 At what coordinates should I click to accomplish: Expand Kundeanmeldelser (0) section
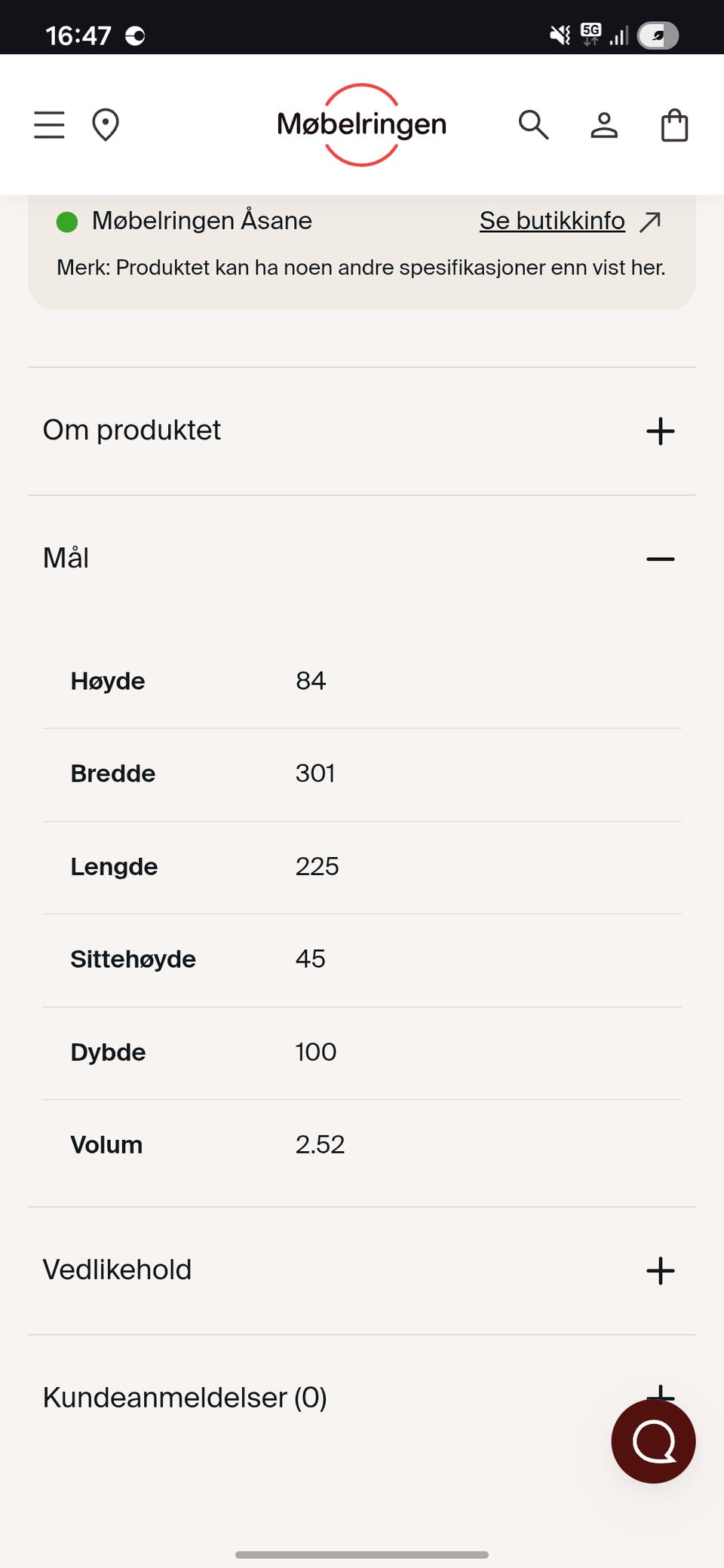coord(362,1398)
